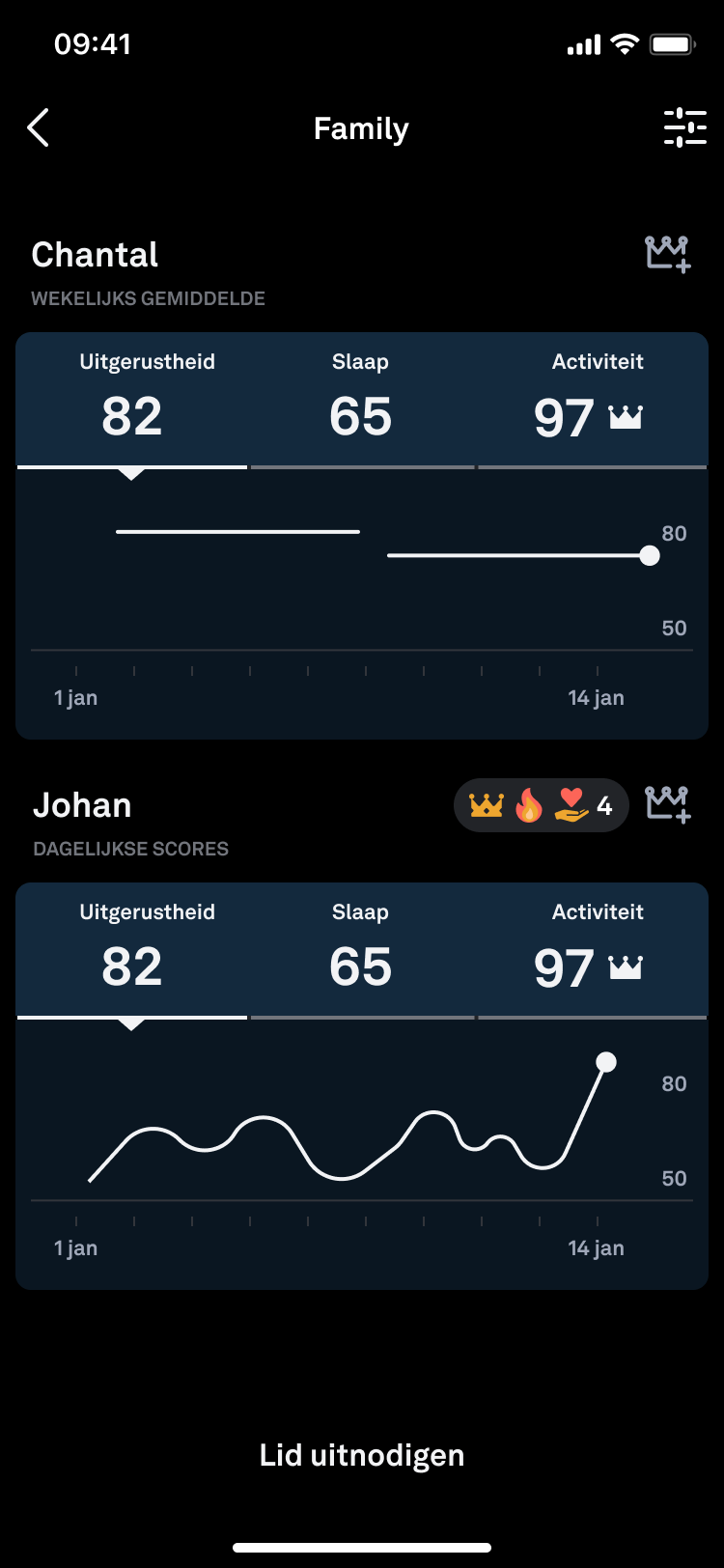Viewport: 724px width, 1568px height.
Task: Send a crown reaction to Chantal
Action: (x=667, y=254)
